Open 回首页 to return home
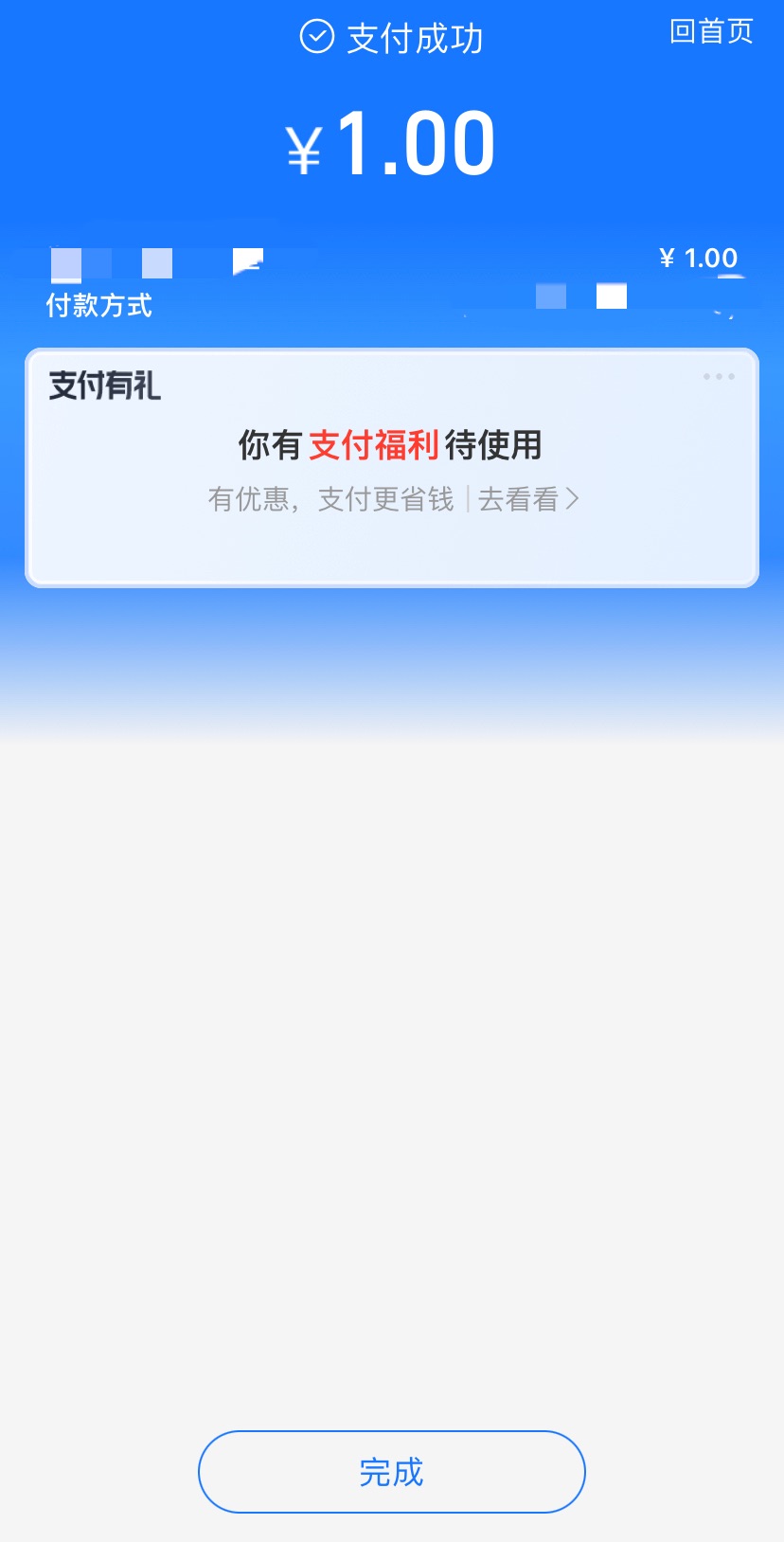 point(712,32)
